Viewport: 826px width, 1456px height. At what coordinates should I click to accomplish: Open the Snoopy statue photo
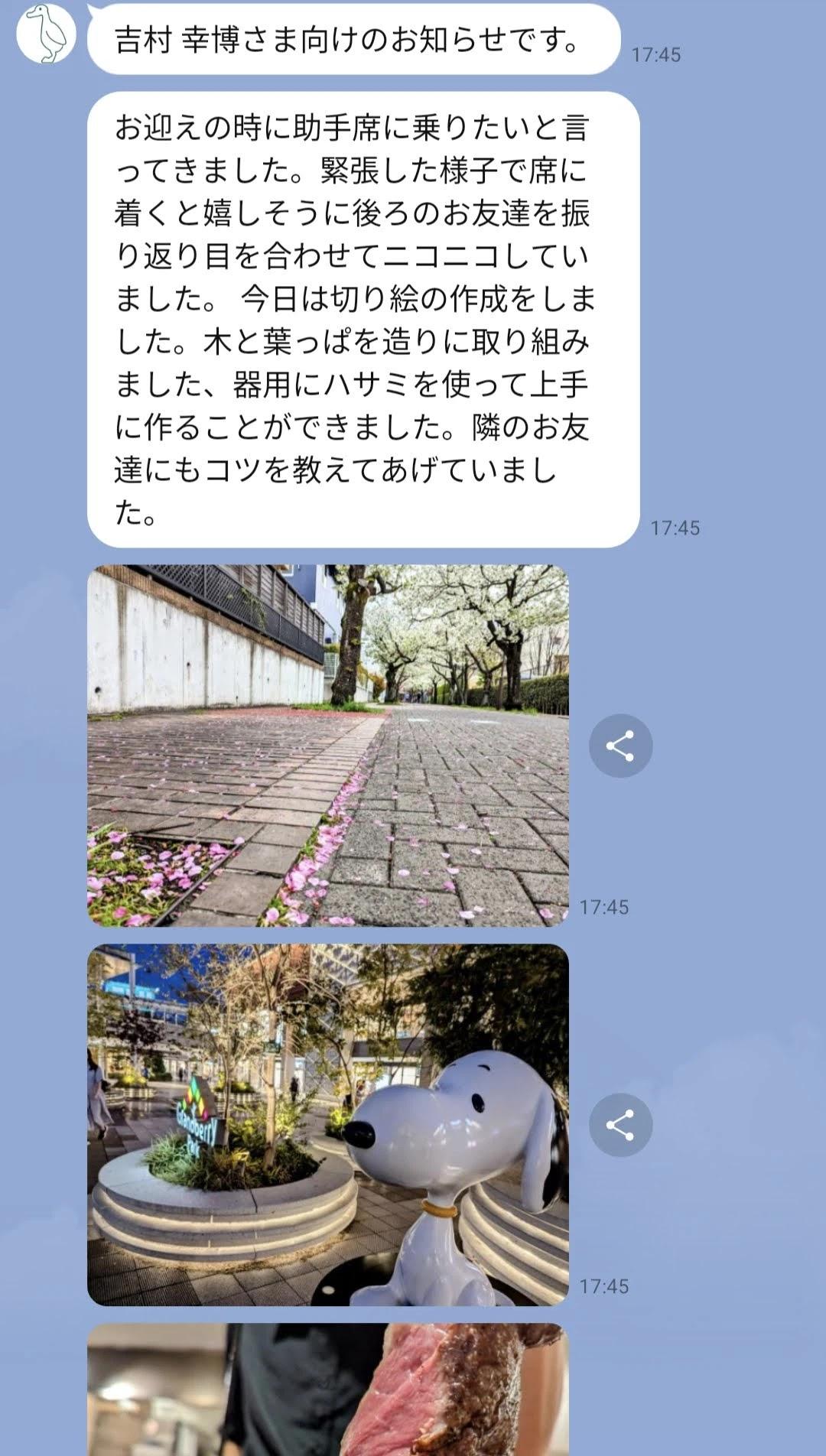[x=328, y=1125]
